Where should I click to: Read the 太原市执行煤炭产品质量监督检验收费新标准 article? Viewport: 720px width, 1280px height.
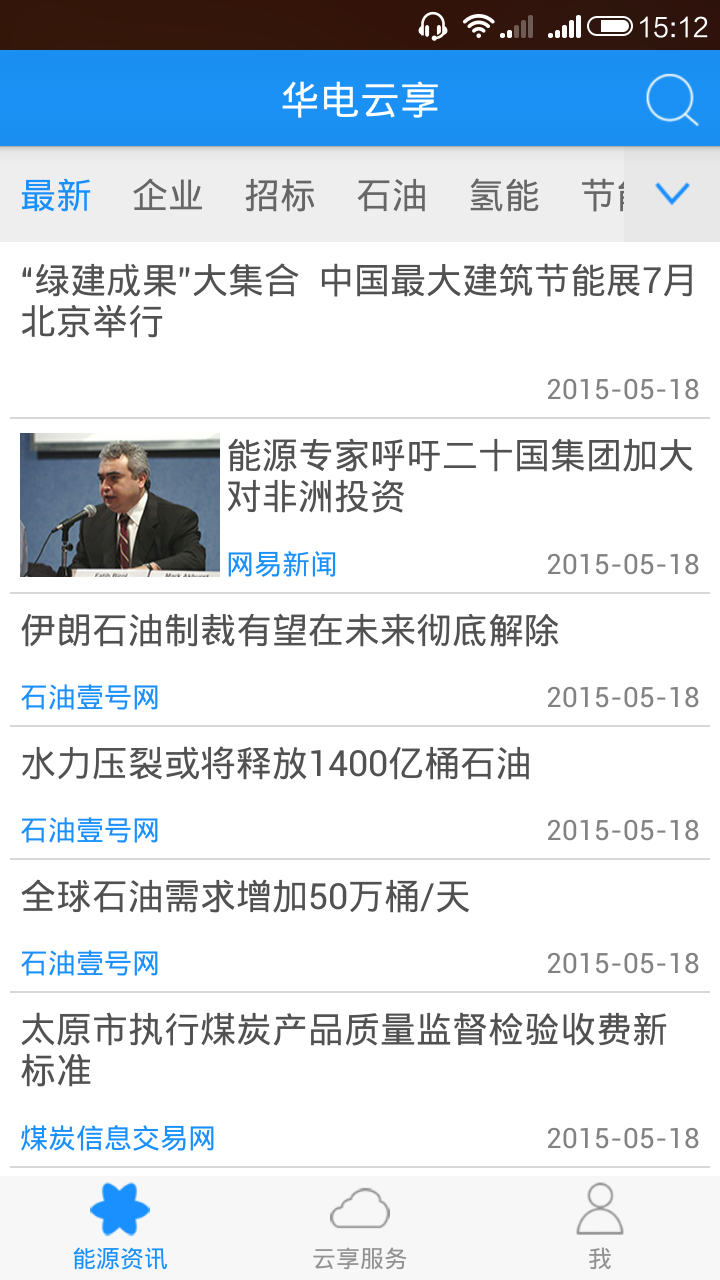(344, 1051)
